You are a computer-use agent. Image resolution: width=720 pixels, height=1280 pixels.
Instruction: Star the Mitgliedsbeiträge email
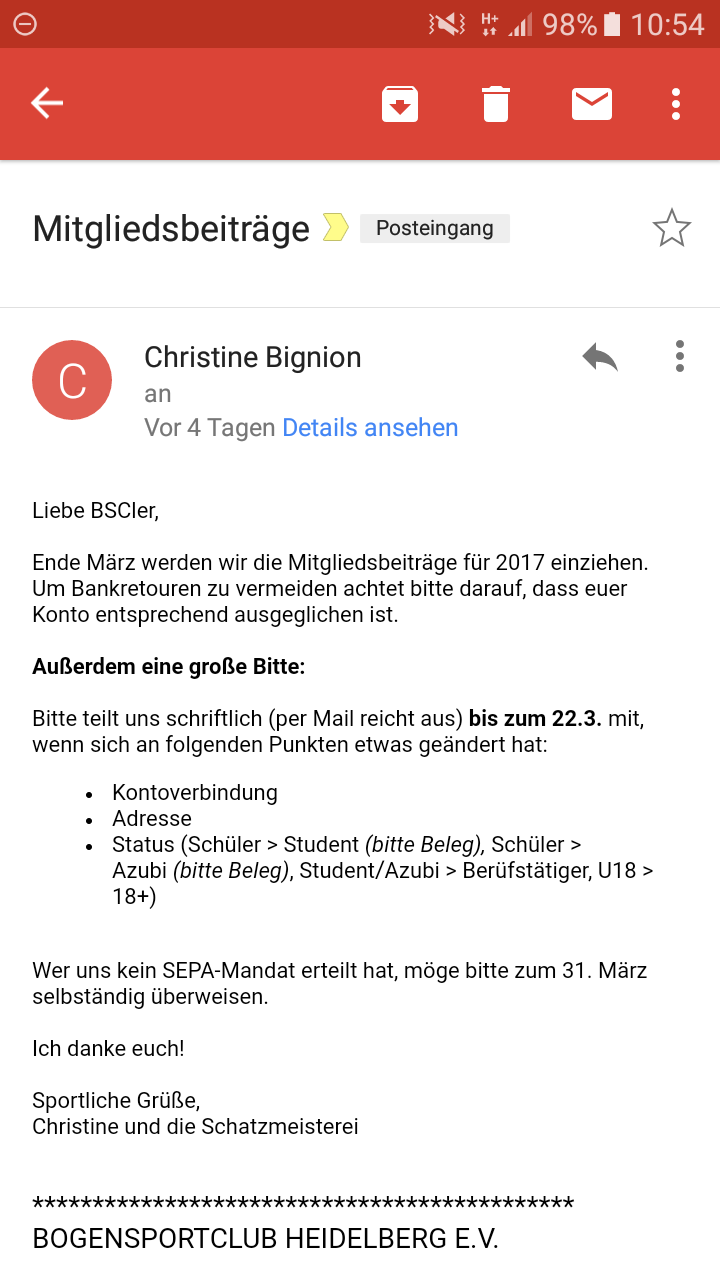click(671, 229)
